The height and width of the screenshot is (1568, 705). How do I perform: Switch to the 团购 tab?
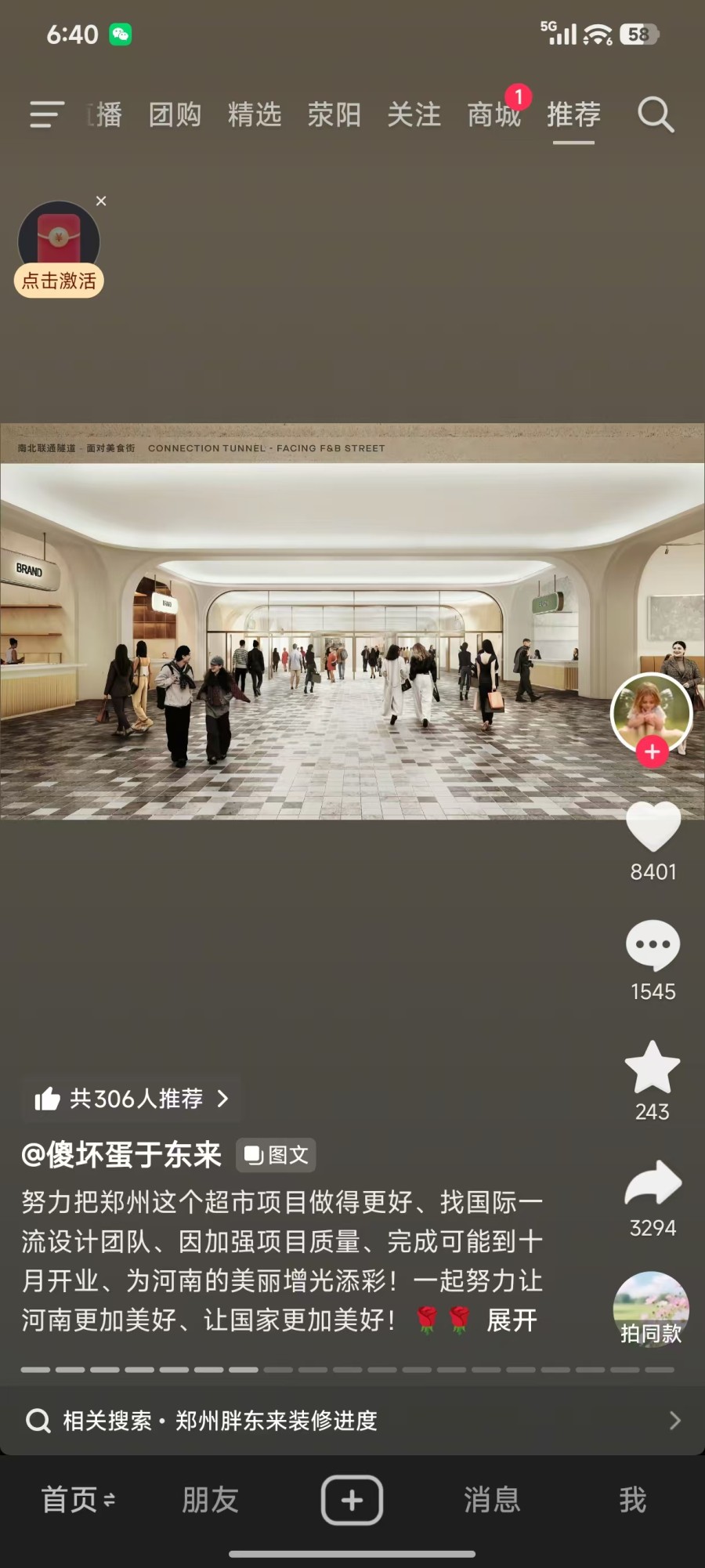(x=175, y=115)
